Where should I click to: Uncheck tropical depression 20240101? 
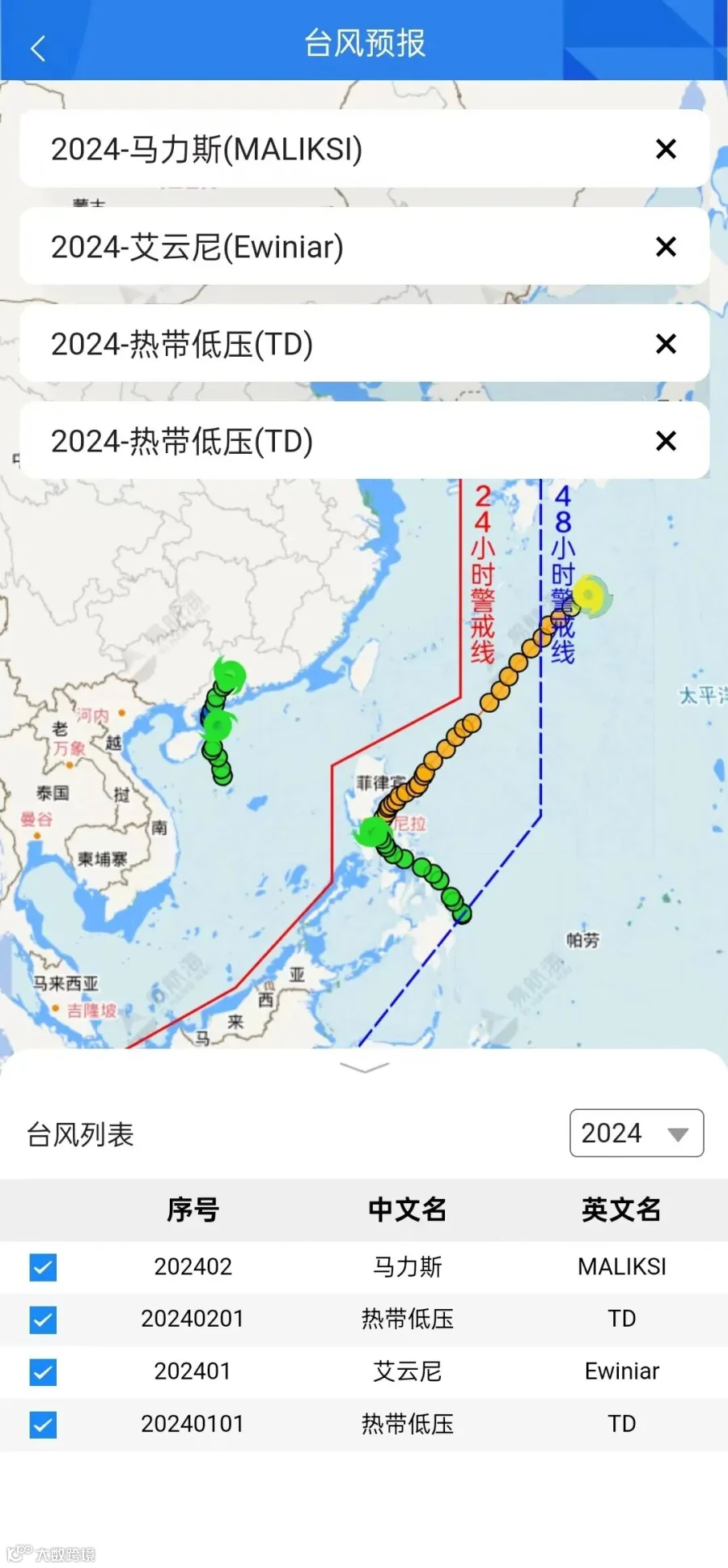click(43, 1425)
